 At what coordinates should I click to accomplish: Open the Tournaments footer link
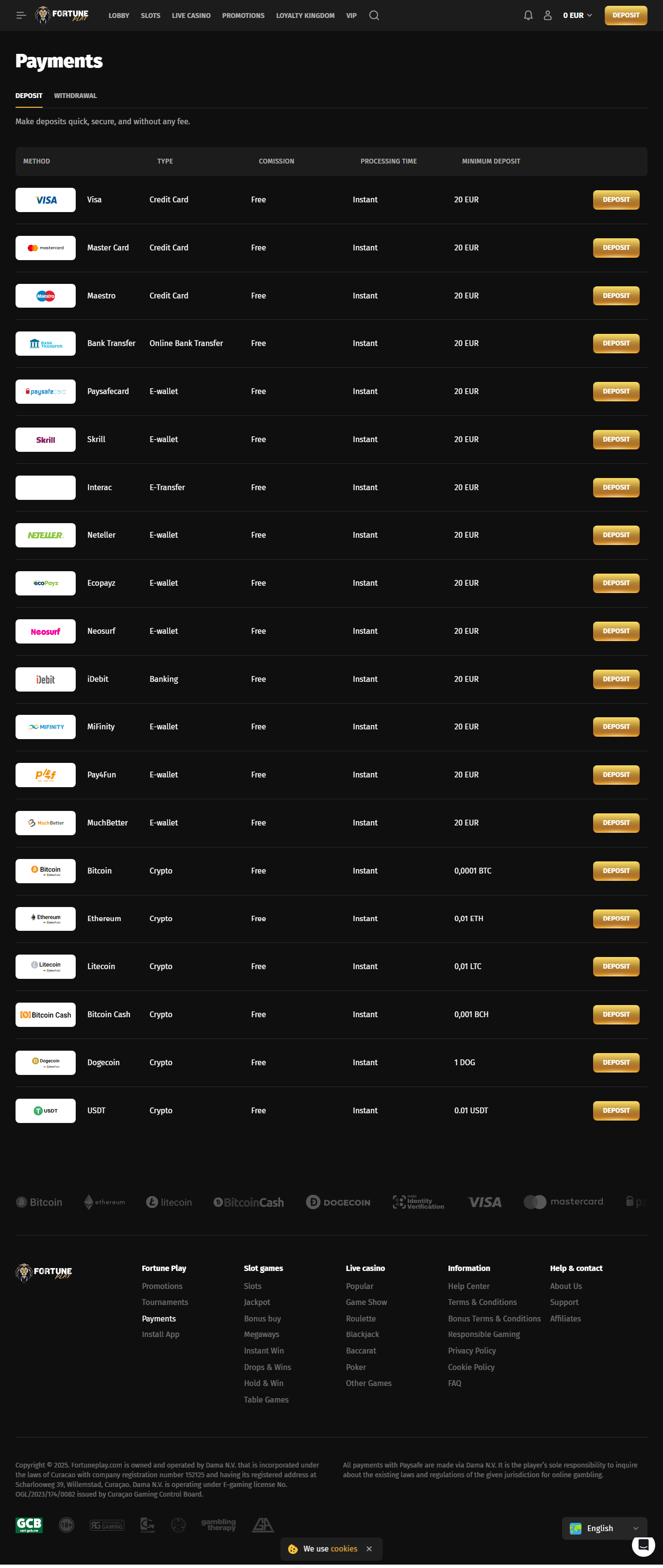tap(165, 1302)
